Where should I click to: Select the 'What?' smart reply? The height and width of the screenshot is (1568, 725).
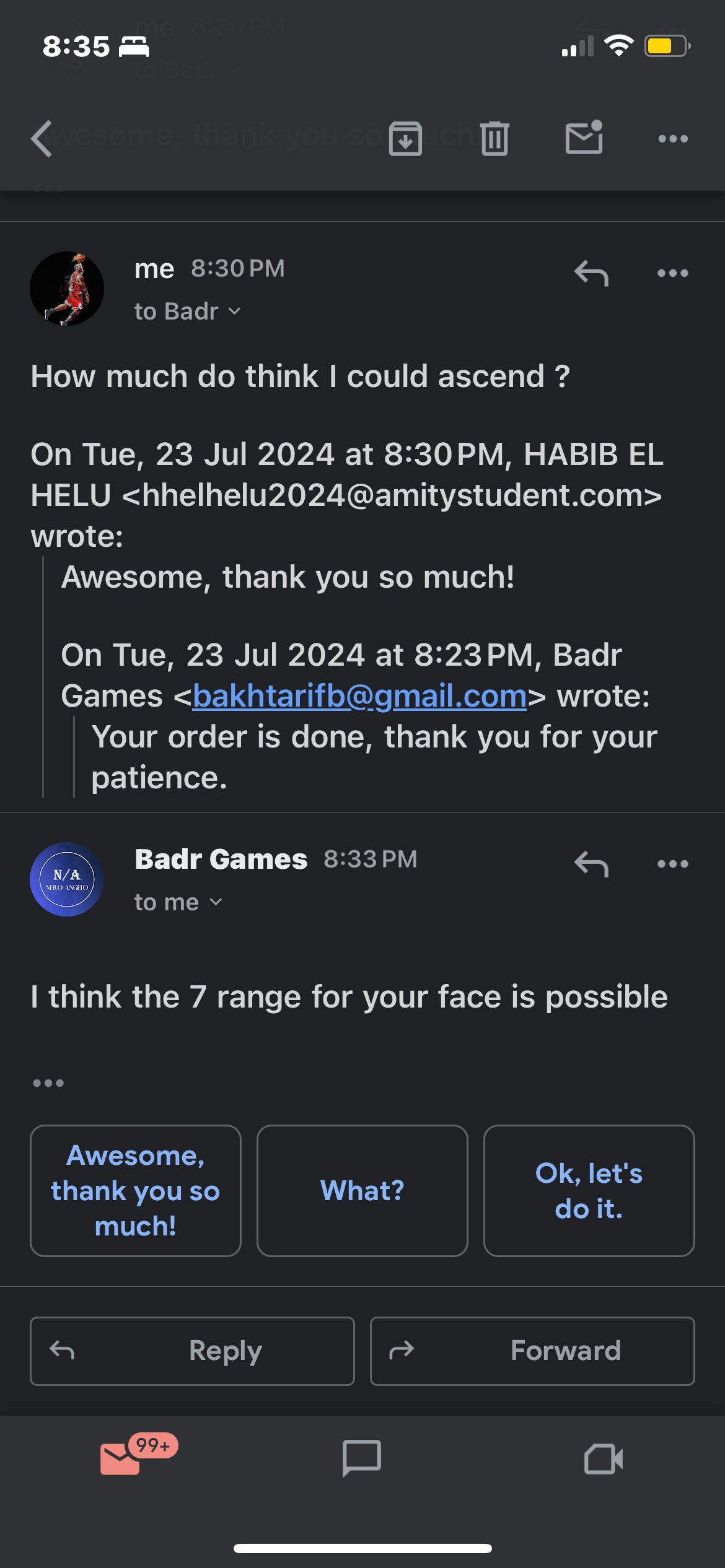(362, 1190)
